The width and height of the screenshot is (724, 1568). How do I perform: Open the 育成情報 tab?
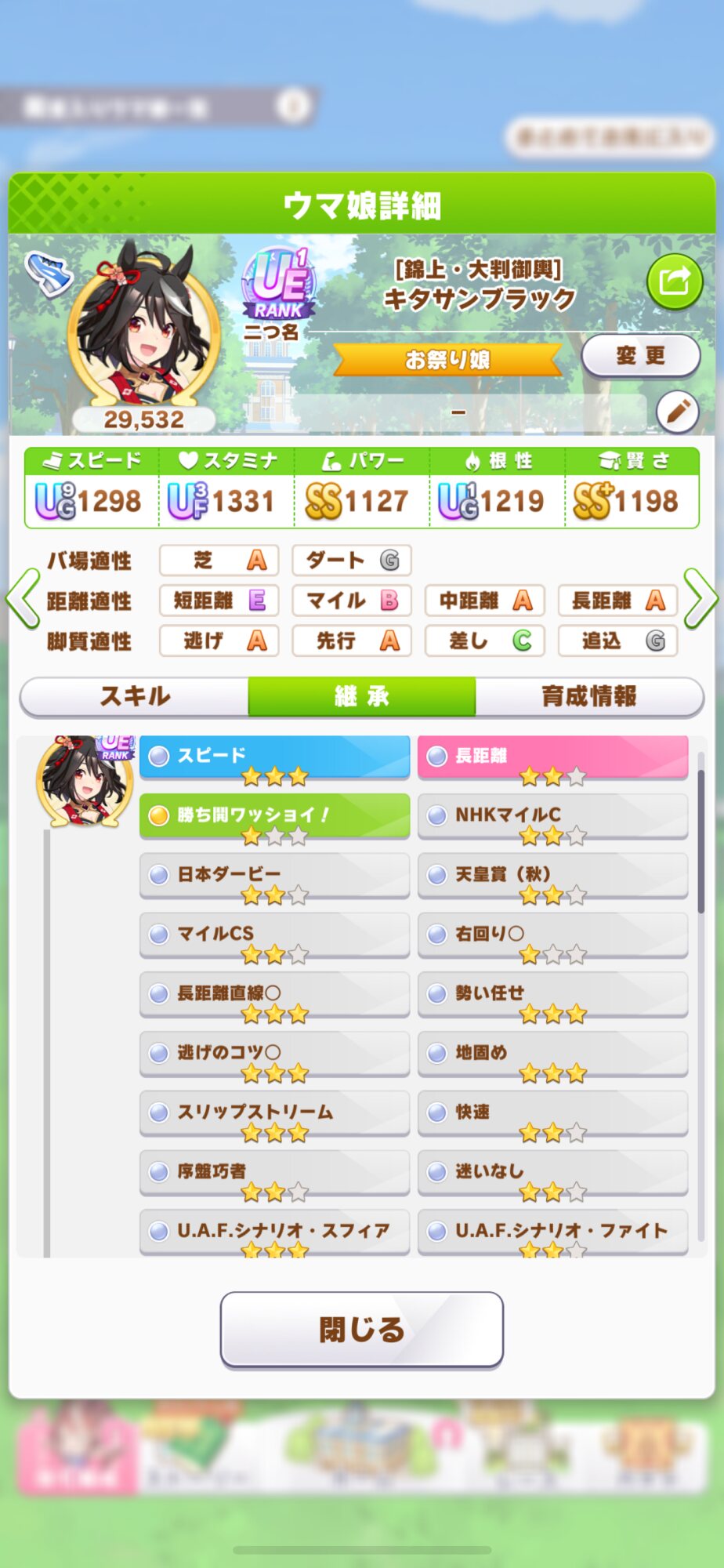click(589, 696)
